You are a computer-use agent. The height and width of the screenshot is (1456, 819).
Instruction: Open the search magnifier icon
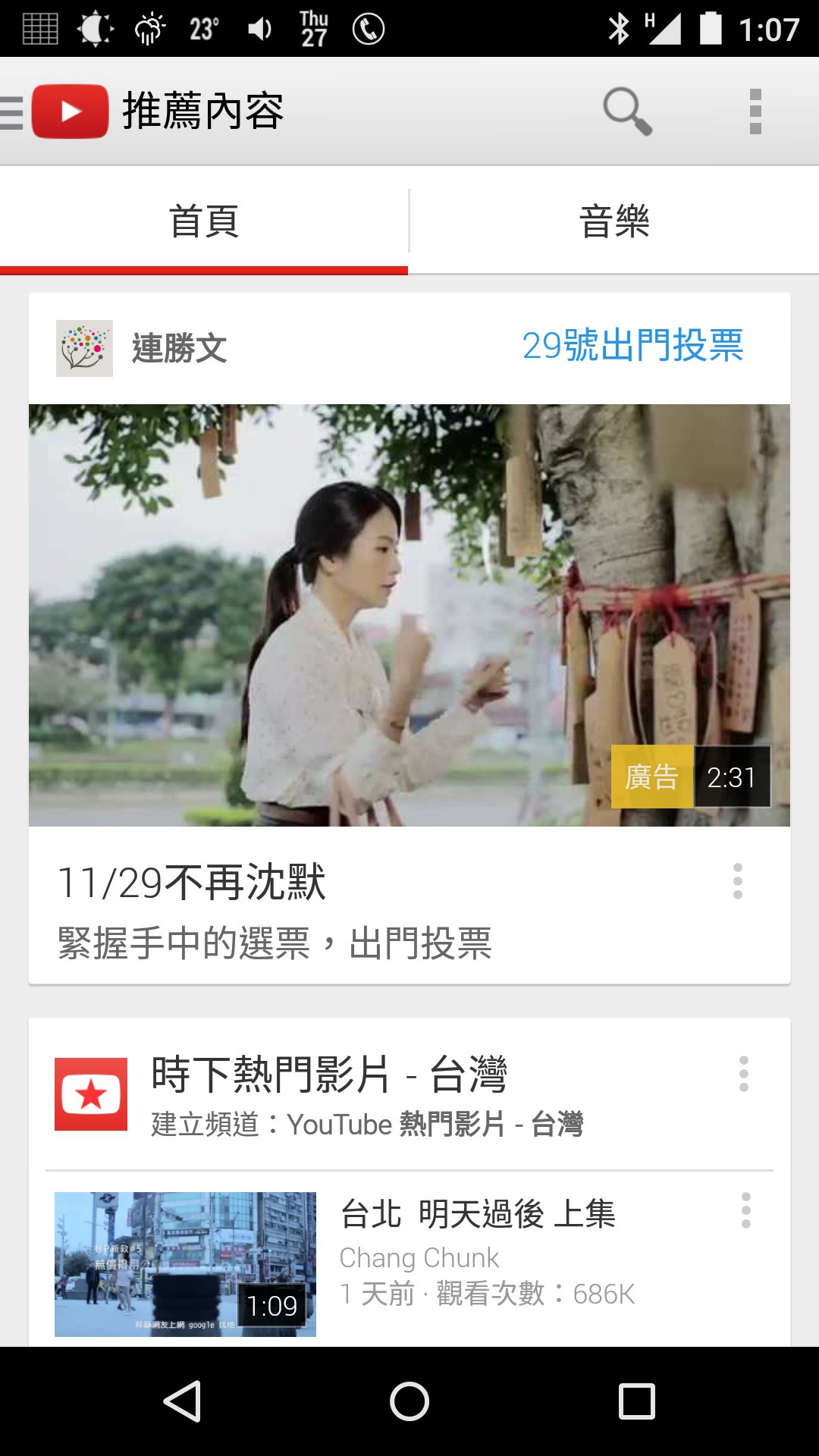627,111
